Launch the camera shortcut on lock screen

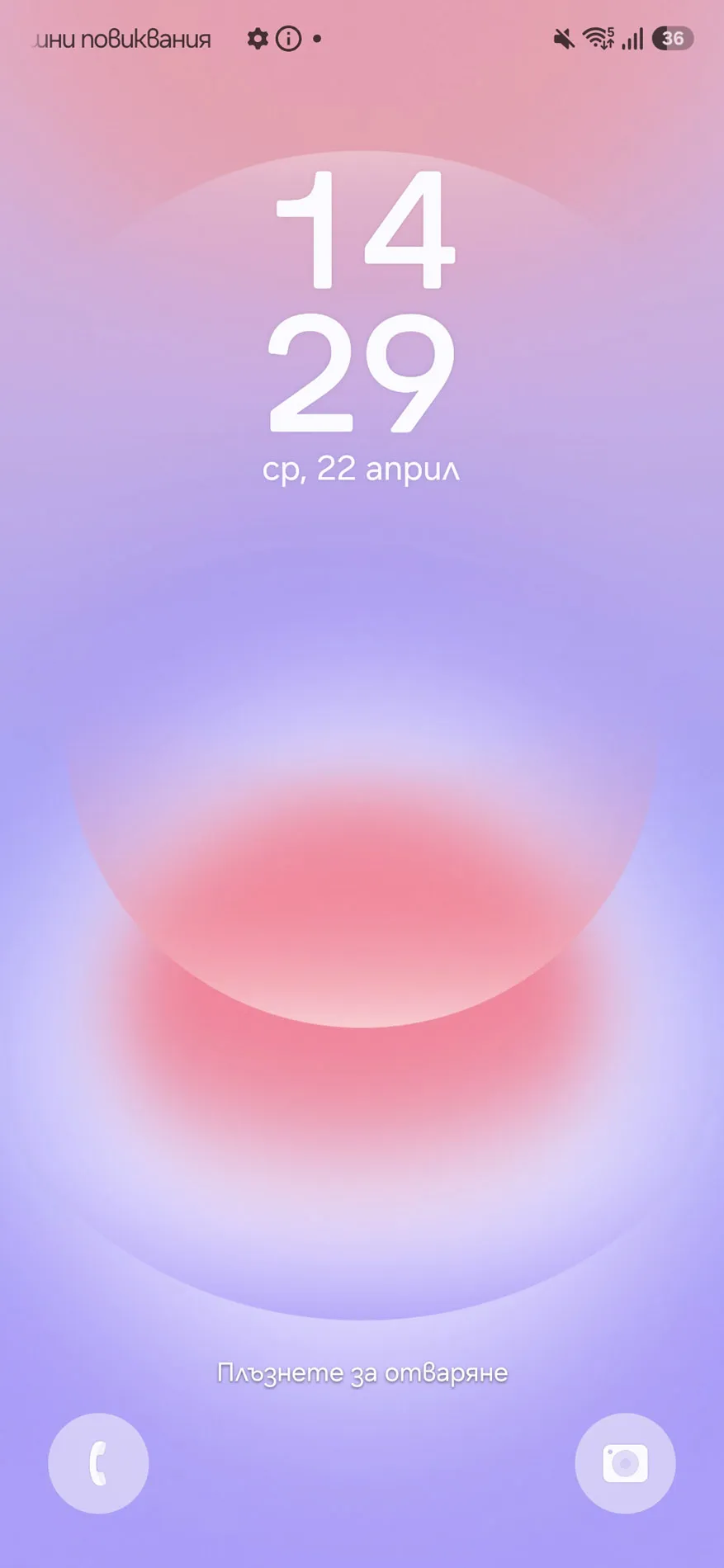[x=625, y=1463]
